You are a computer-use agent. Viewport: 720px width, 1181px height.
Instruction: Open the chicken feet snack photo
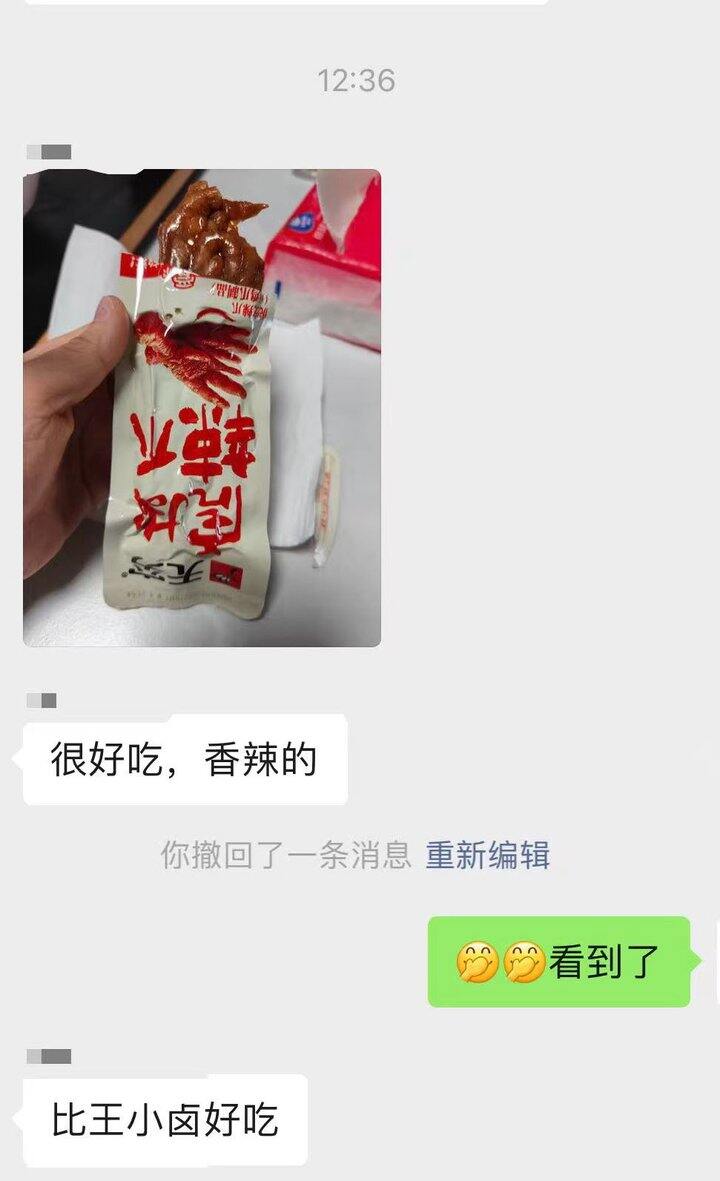(x=201, y=408)
